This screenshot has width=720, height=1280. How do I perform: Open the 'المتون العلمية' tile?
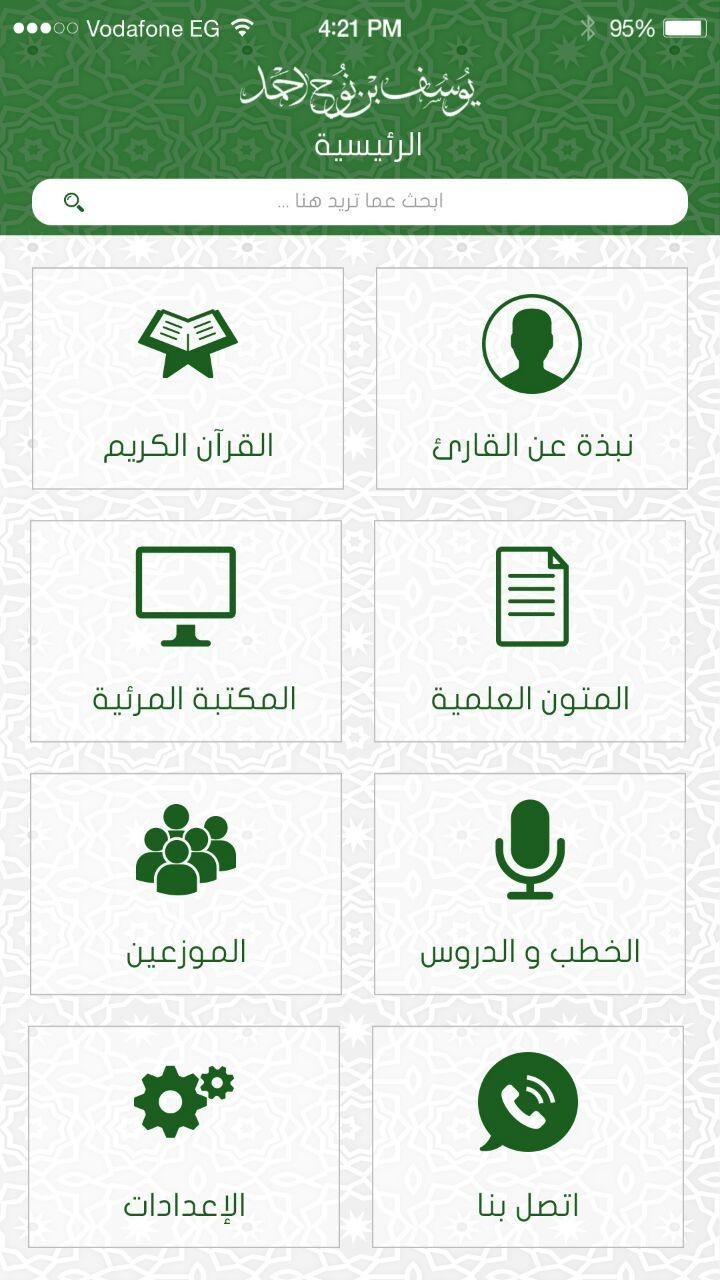coord(530,631)
